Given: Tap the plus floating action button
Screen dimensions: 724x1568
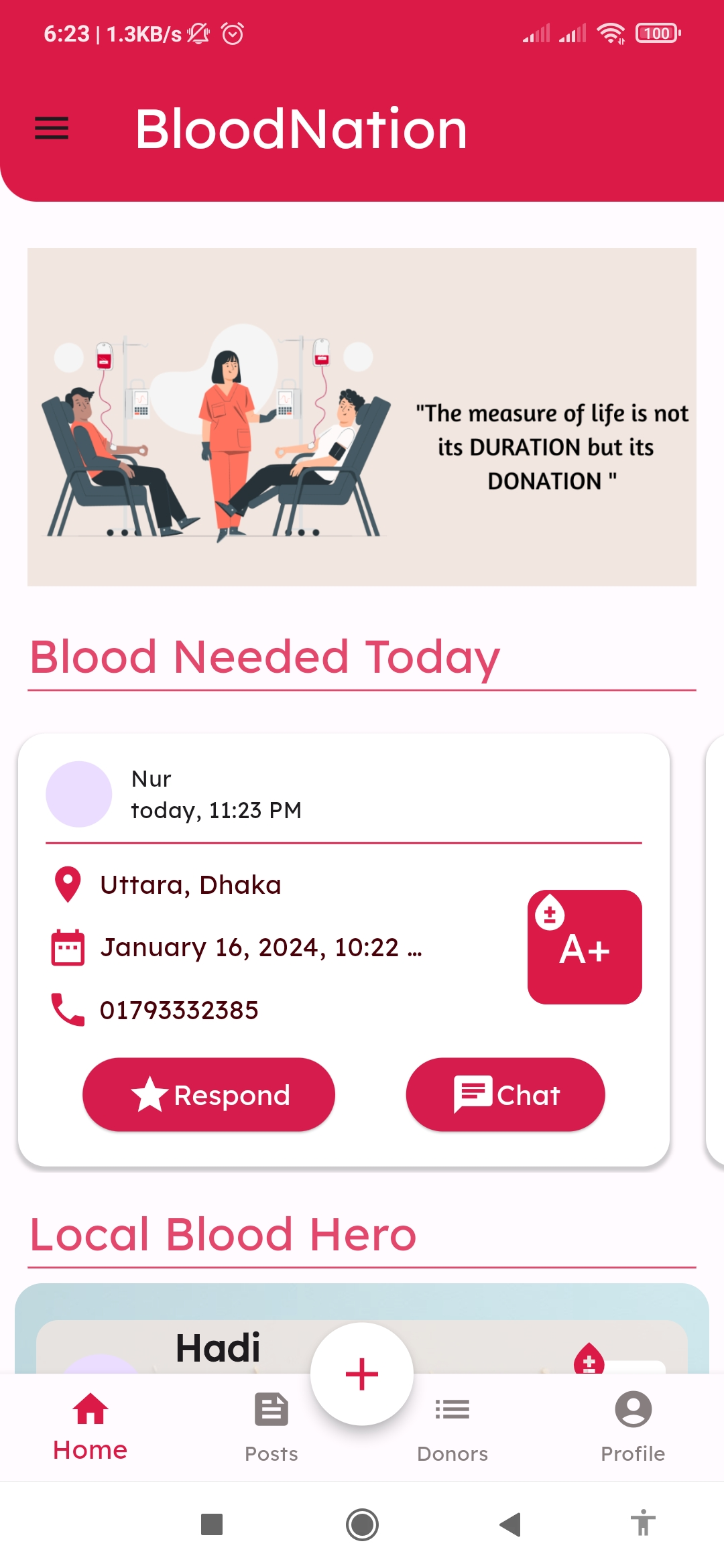Looking at the screenshot, I should click(362, 1374).
